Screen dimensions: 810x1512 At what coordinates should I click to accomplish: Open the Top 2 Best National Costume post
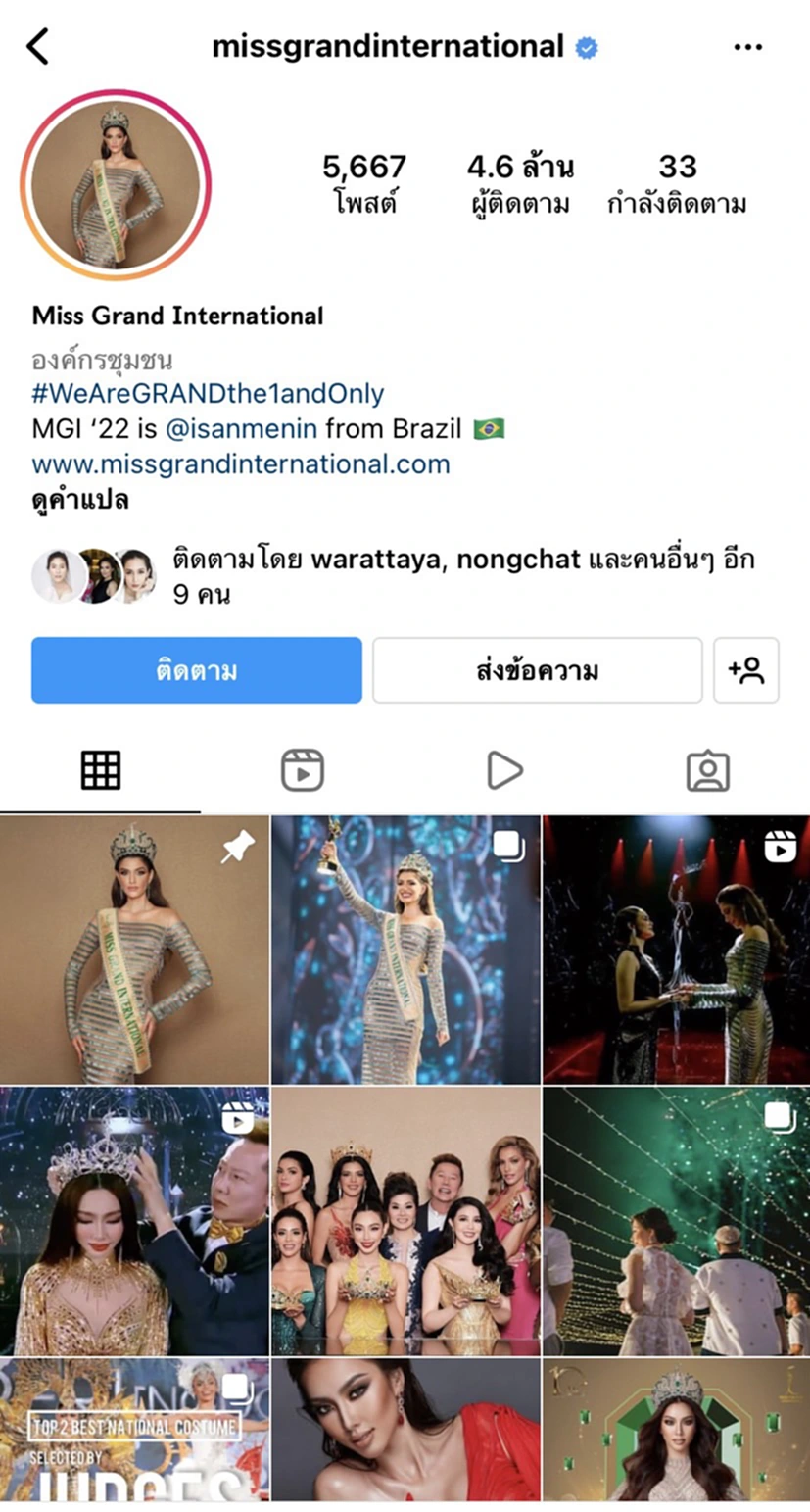(x=134, y=1429)
